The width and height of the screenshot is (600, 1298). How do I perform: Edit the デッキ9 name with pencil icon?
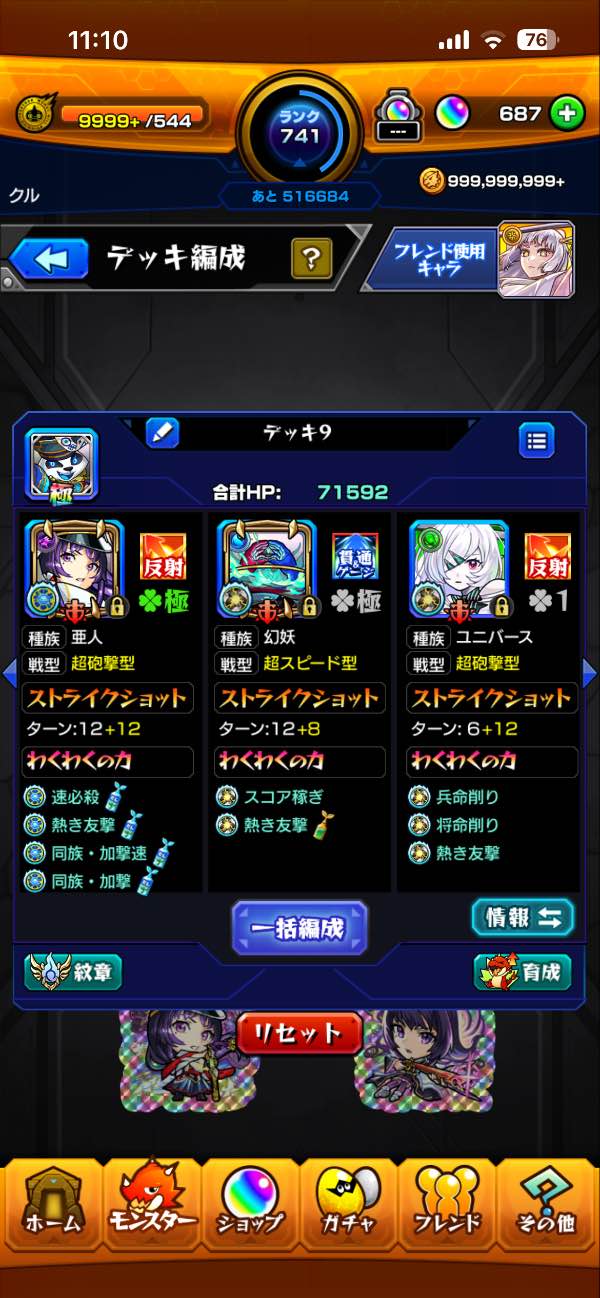tap(162, 433)
